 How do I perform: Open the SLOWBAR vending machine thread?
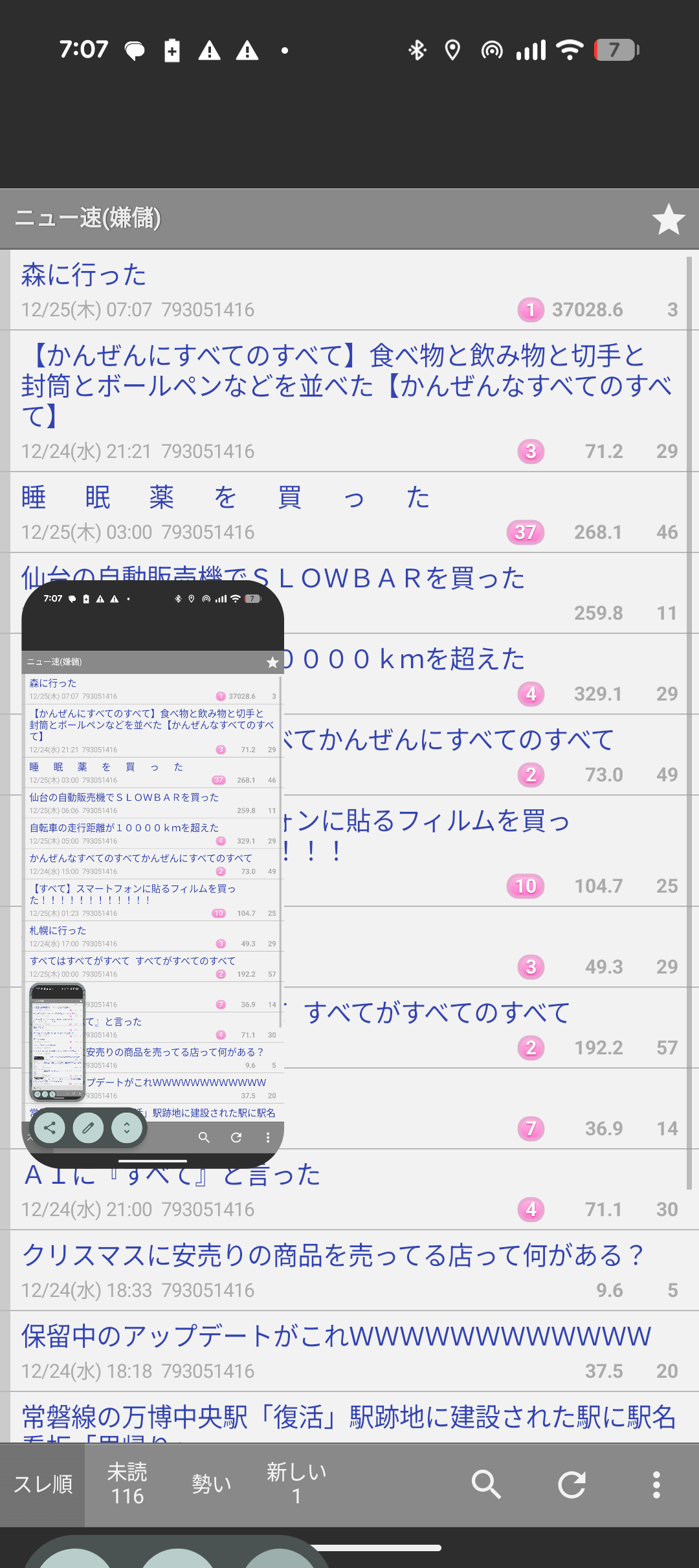pos(401,578)
